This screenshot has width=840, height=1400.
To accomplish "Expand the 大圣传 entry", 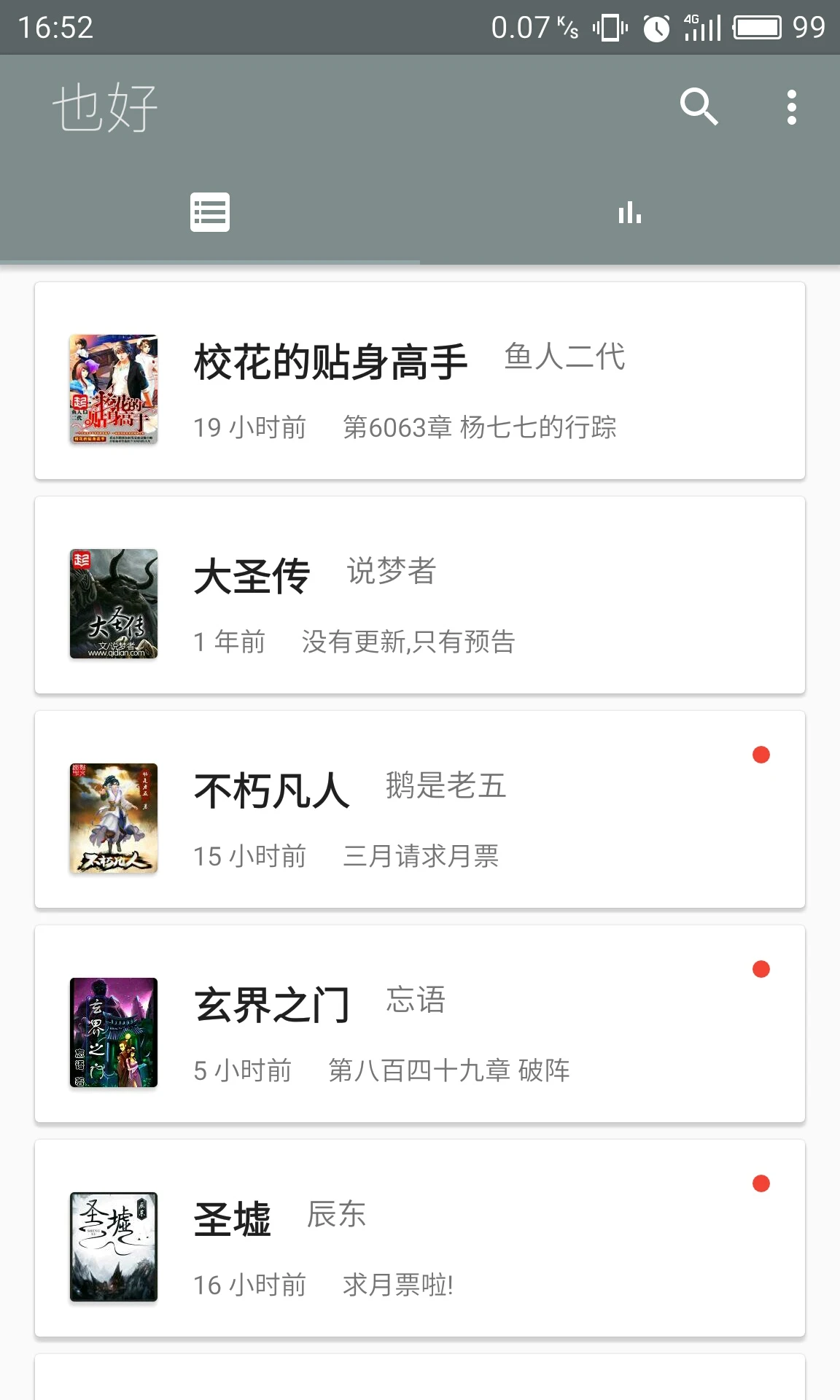I will pyautogui.click(x=420, y=604).
